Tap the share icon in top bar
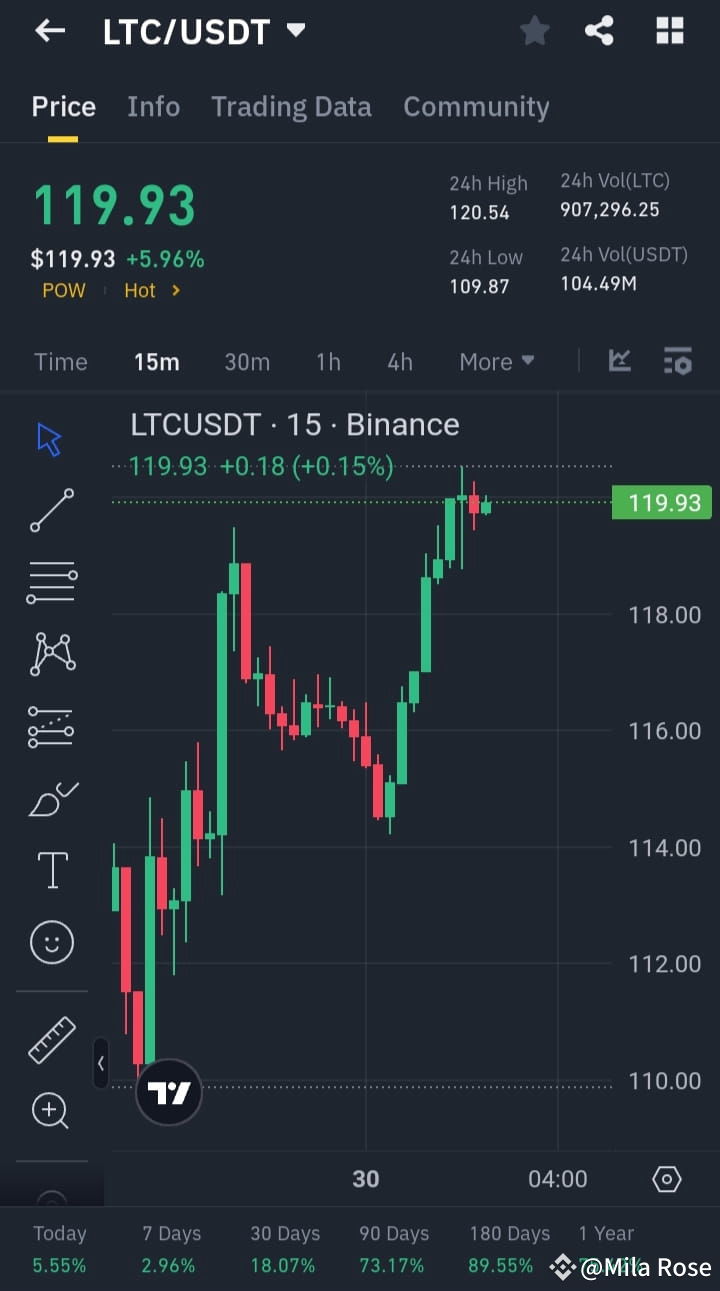 pos(599,31)
